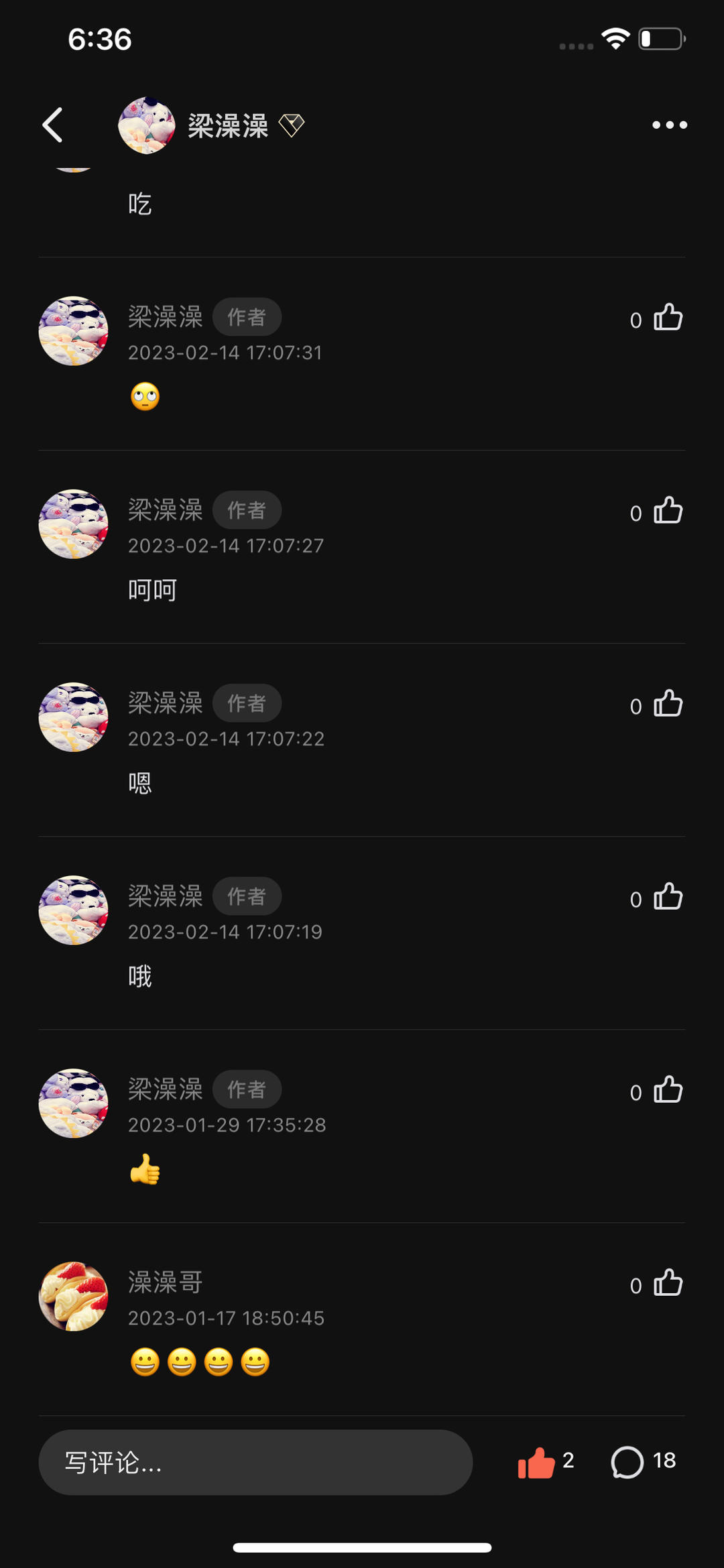Viewport: 724px width, 1568px height.
Task: Toggle the red thumbs-up on this post
Action: (x=536, y=1462)
